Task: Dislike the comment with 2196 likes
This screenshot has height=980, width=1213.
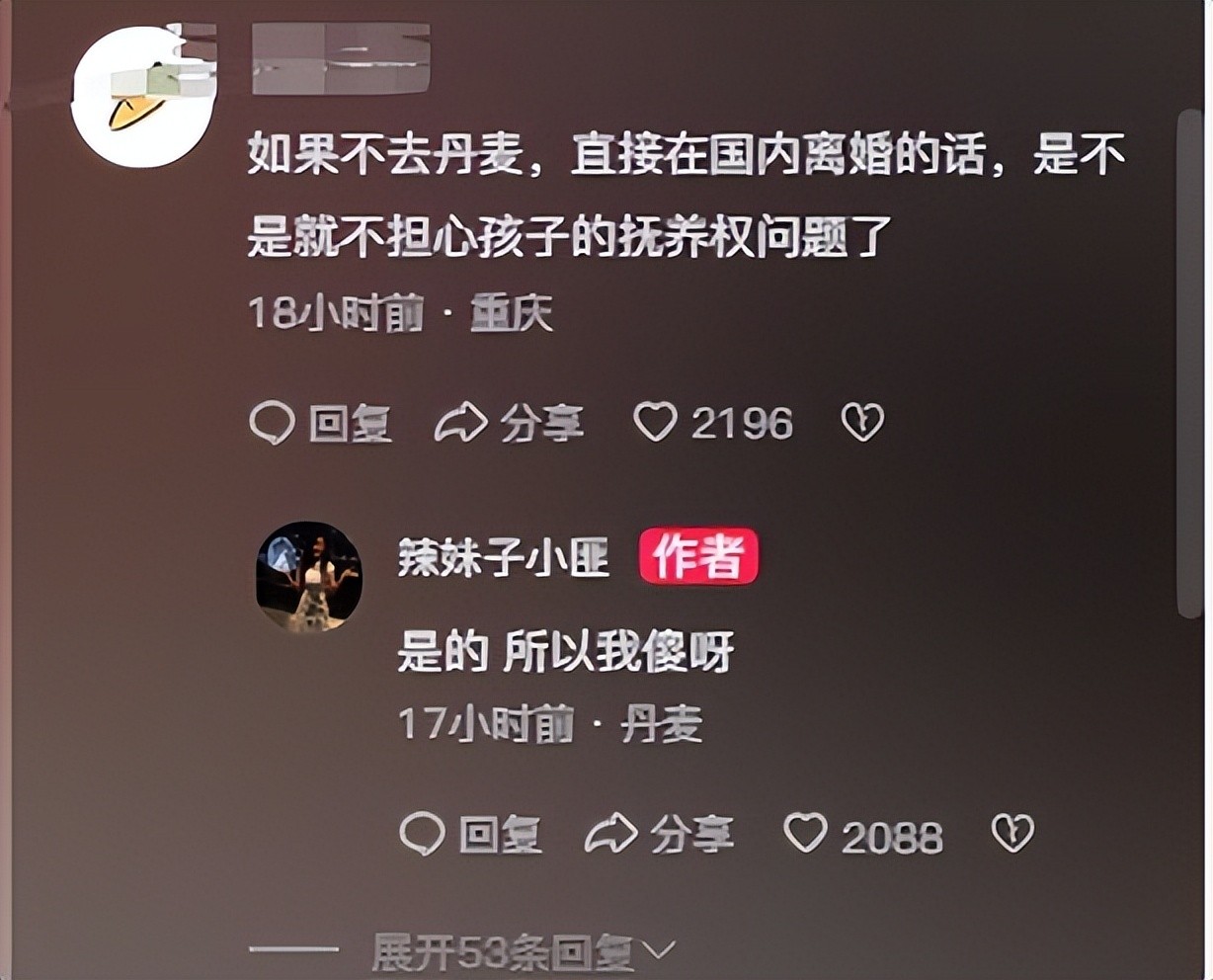Action: point(861,423)
